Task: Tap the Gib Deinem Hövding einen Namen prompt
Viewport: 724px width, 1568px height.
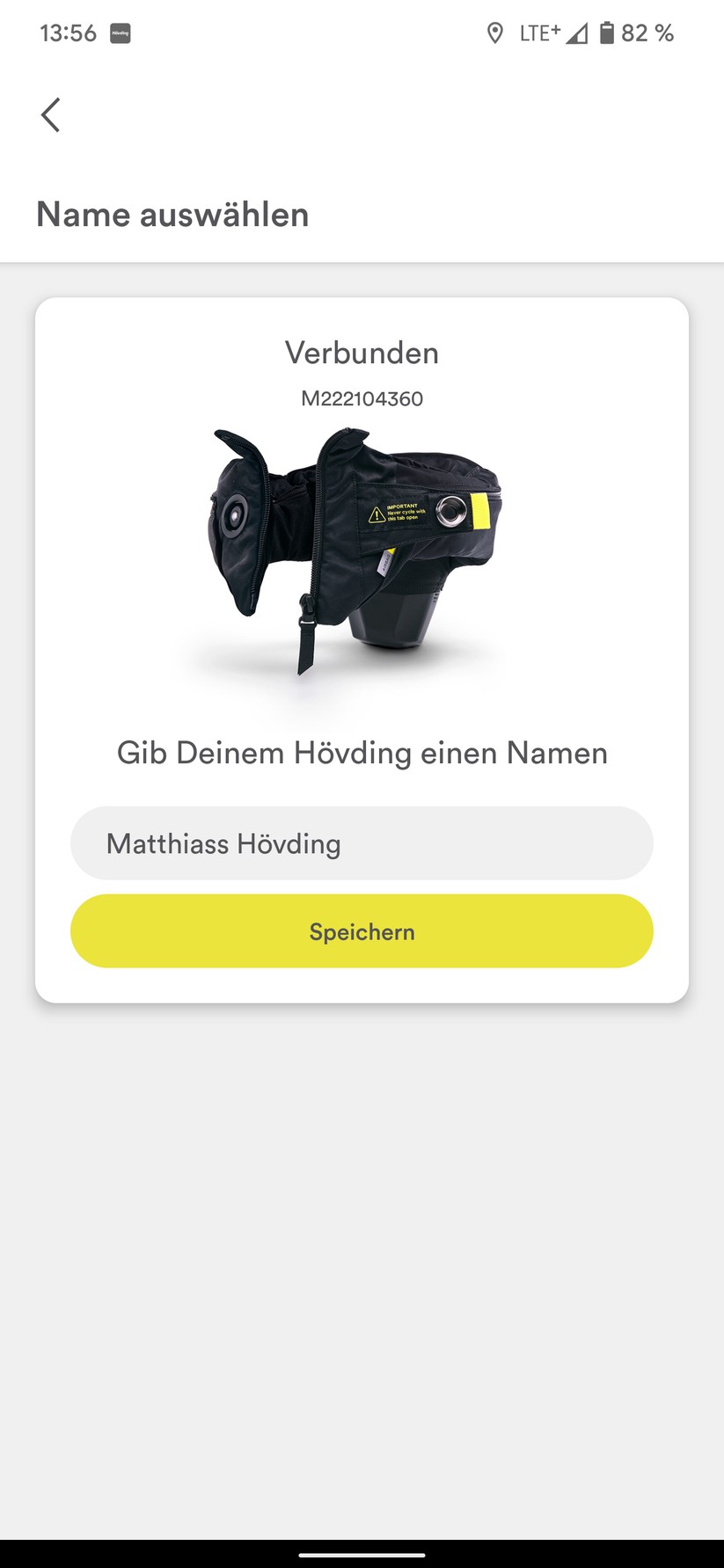Action: click(x=362, y=753)
